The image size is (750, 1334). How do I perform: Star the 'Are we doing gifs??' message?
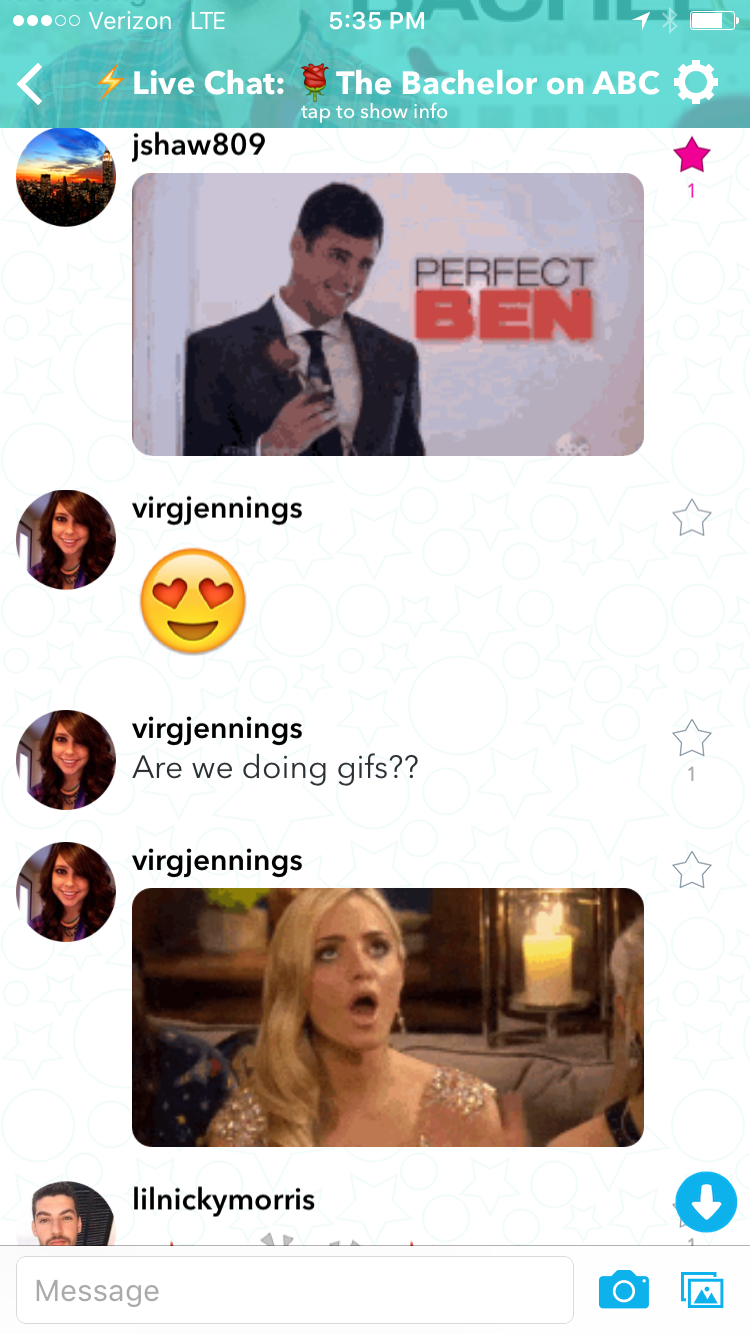click(691, 739)
